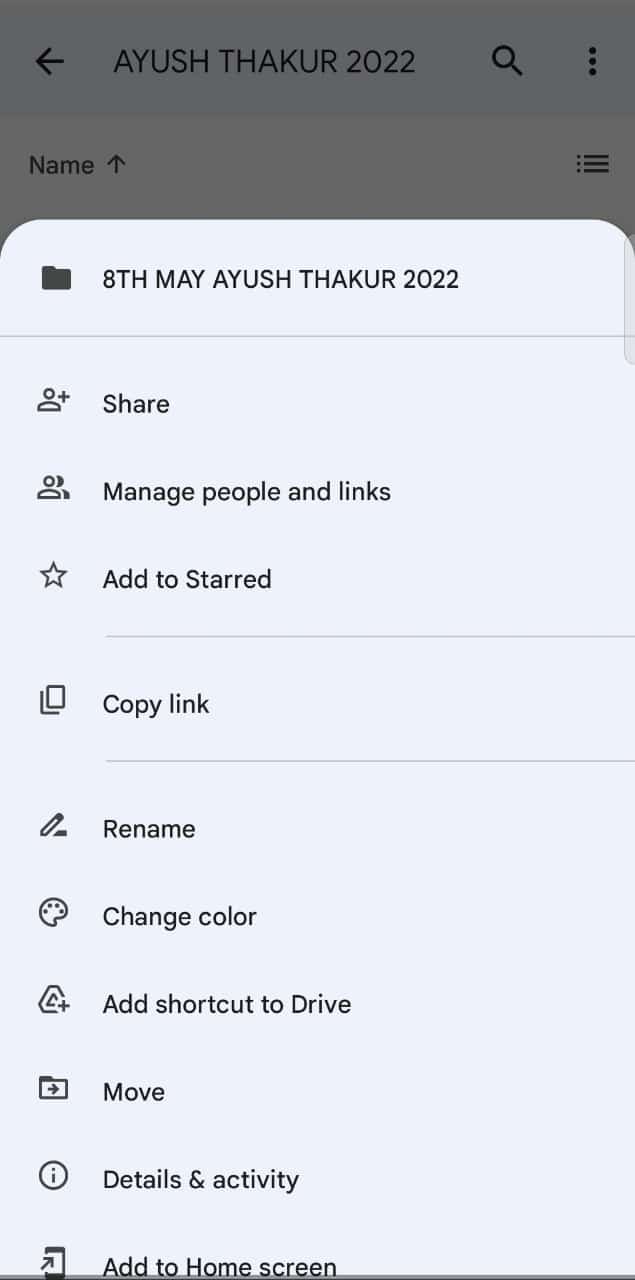
Task: Open Change color option
Action: 317,916
